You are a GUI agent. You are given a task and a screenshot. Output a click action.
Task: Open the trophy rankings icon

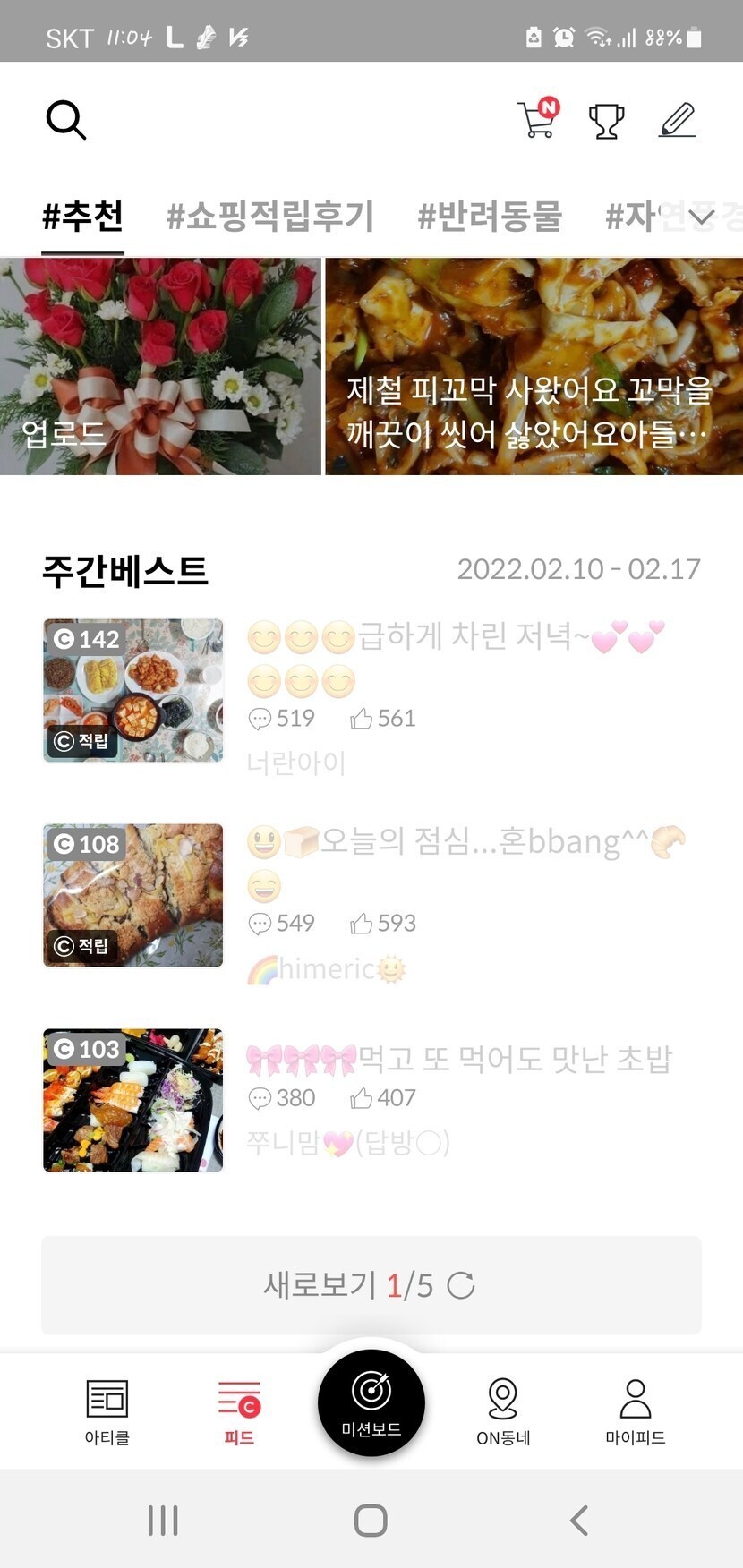click(606, 121)
